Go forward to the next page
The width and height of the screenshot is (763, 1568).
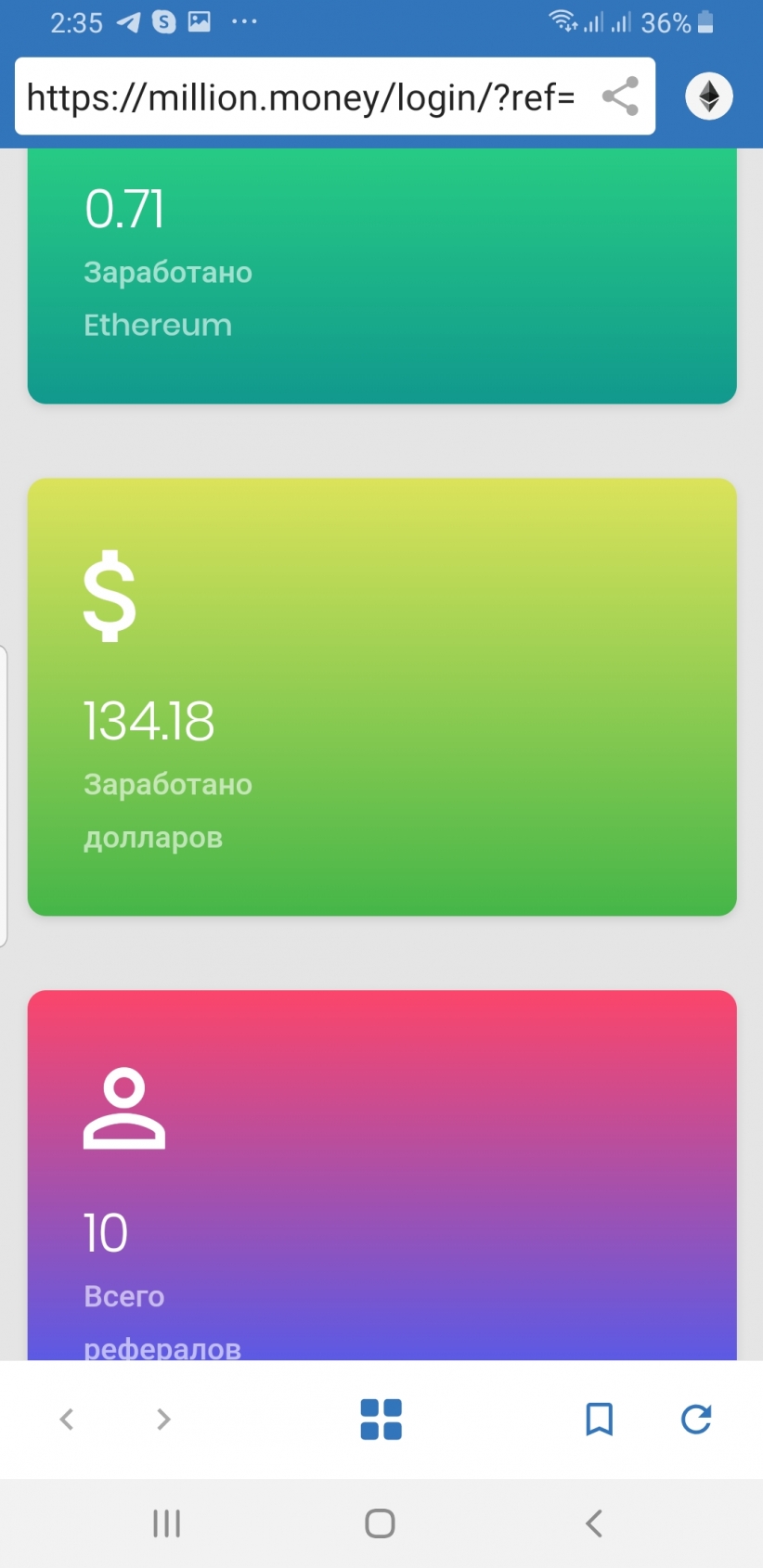(163, 1419)
